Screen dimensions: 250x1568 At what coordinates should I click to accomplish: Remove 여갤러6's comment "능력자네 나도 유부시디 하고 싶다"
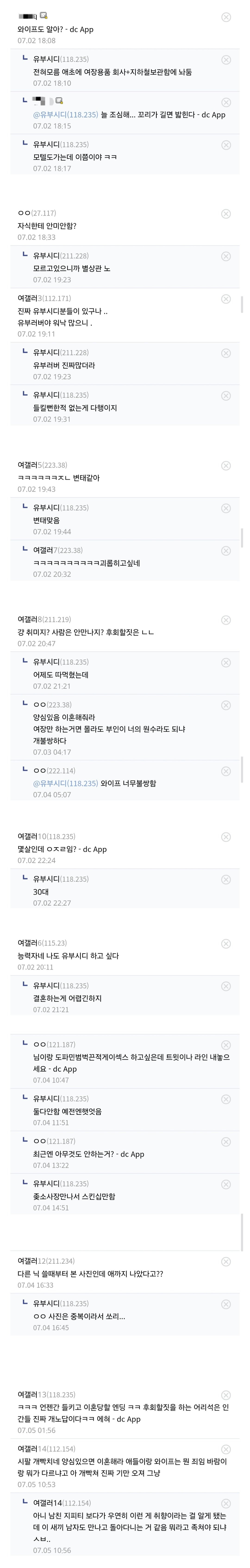[x=226, y=943]
